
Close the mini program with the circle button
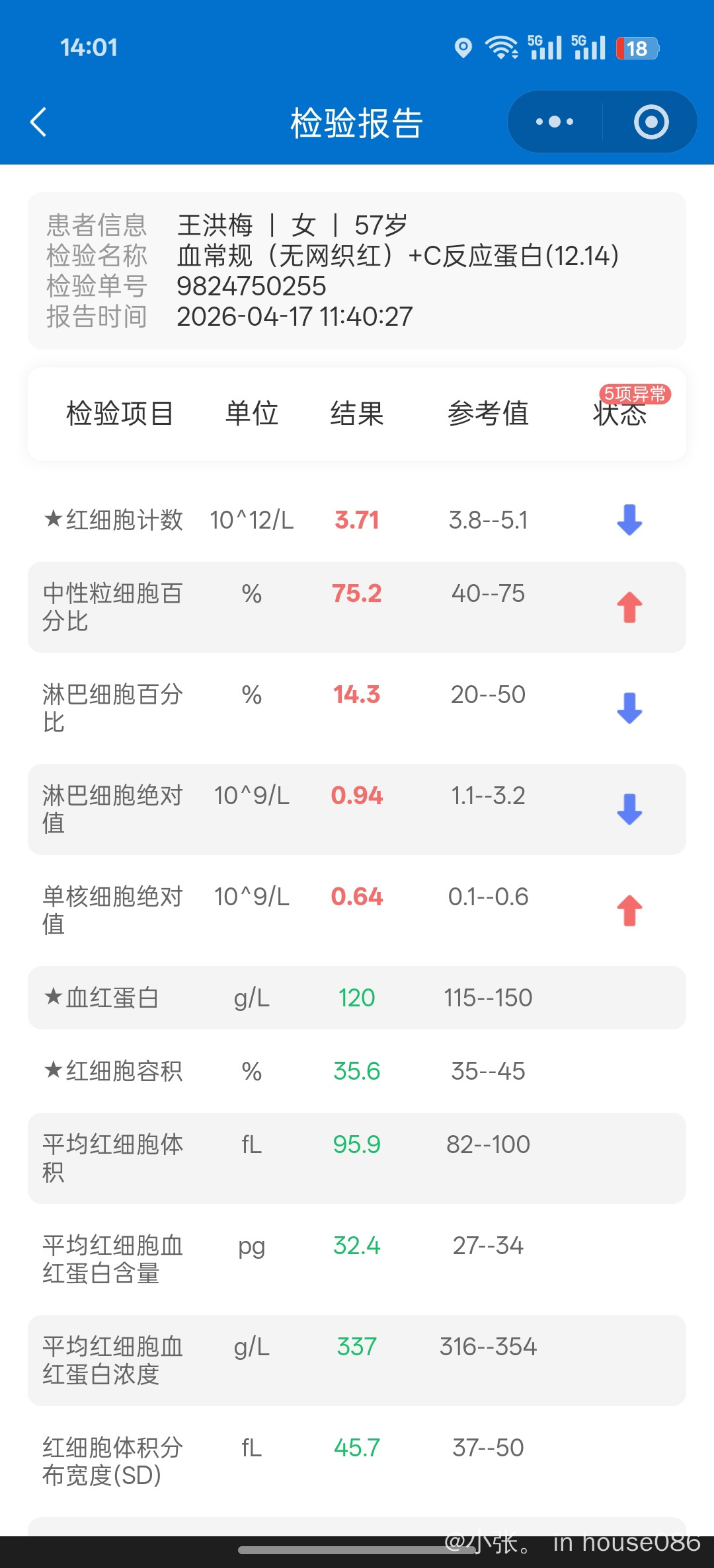(x=651, y=122)
